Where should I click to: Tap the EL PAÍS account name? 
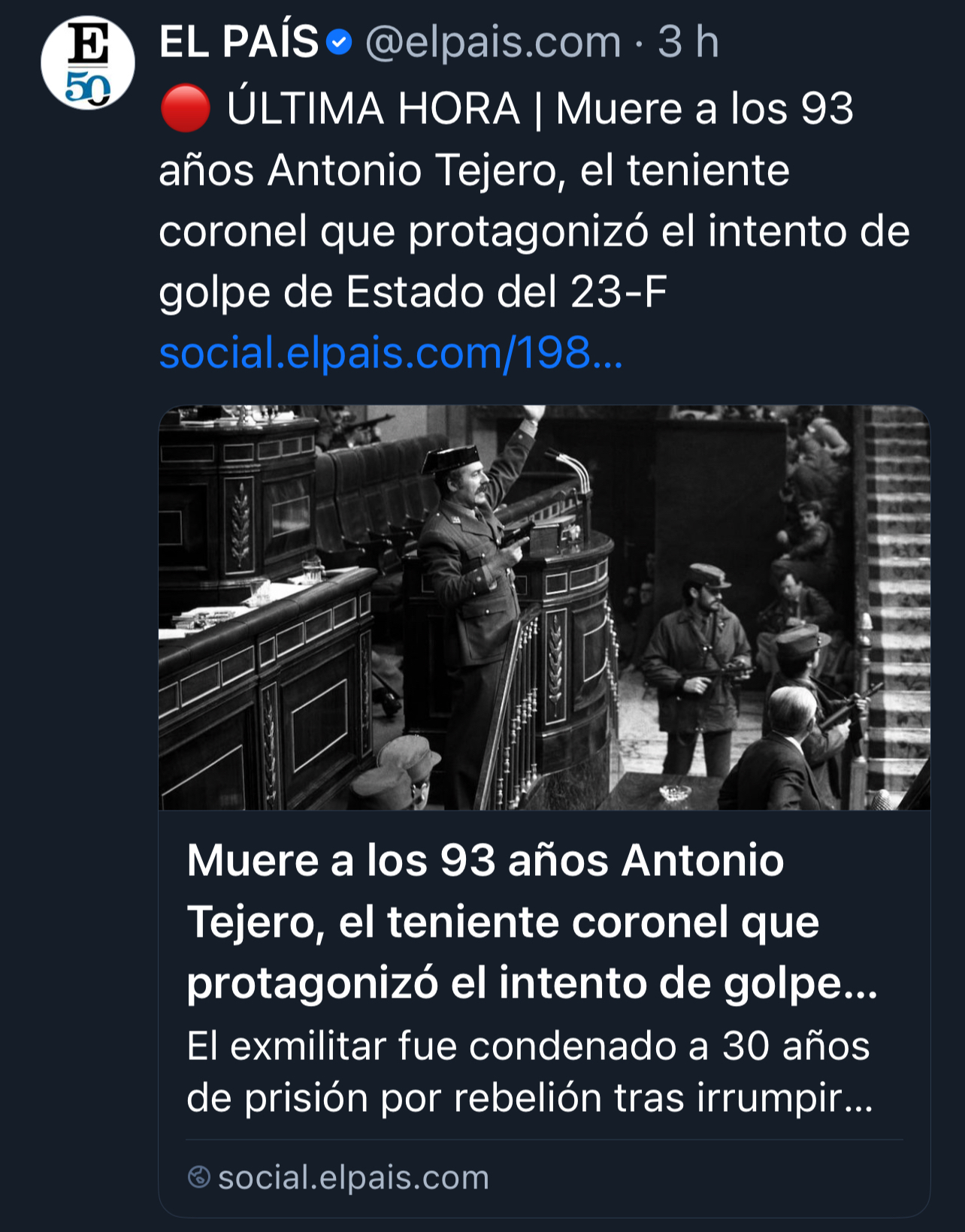(239, 41)
